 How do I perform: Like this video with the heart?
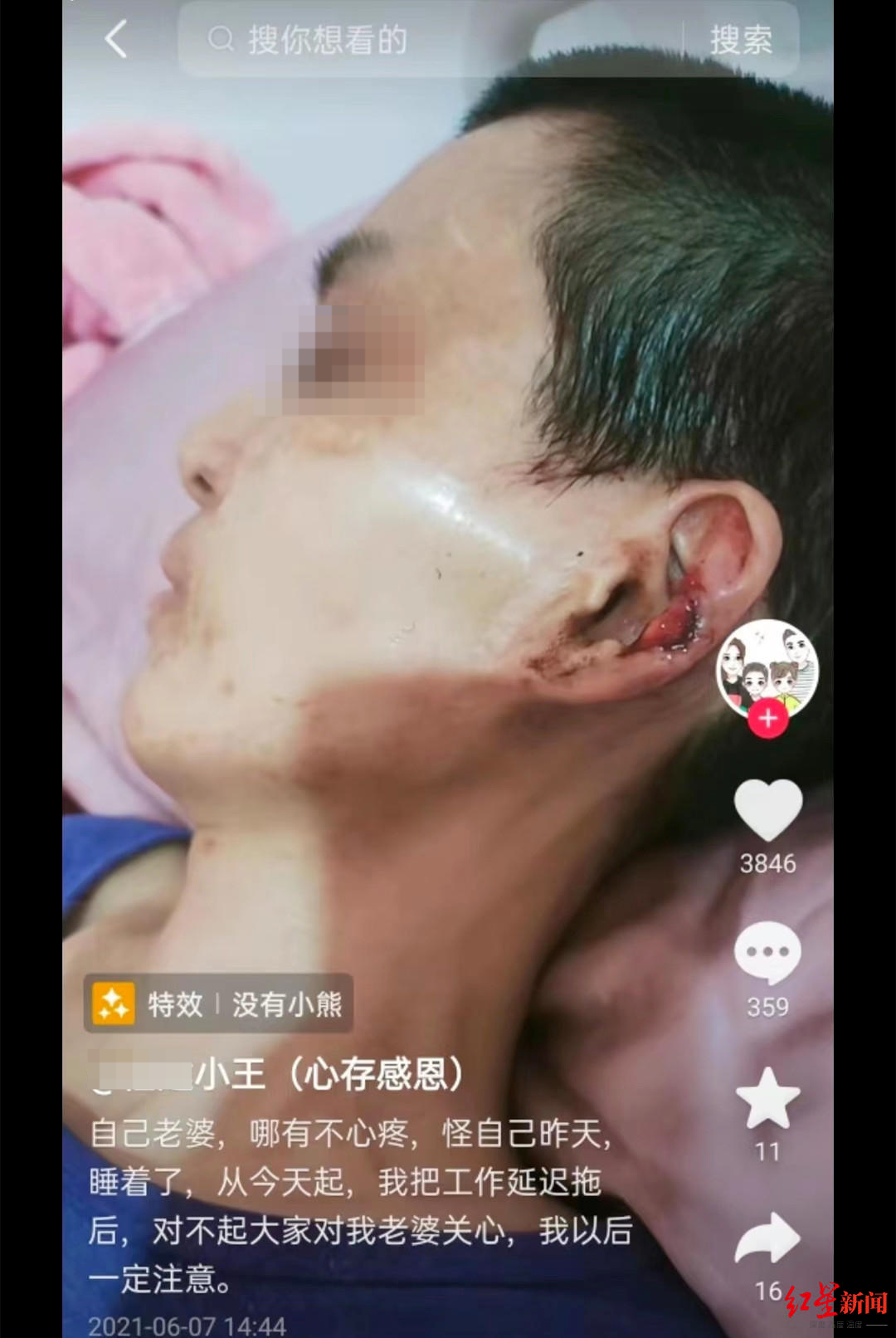(x=768, y=811)
